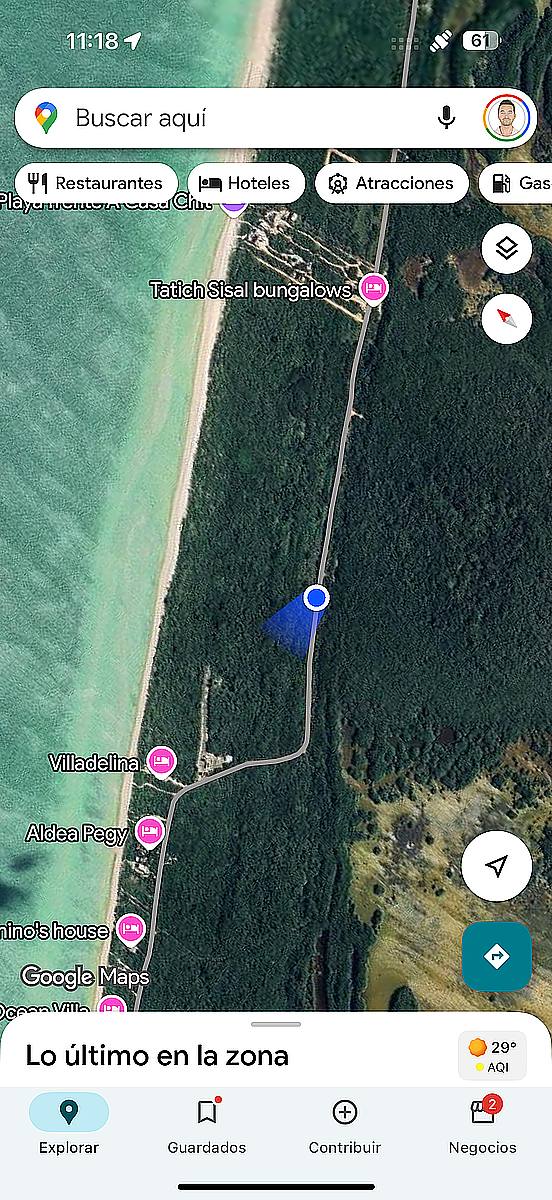
Task: Open the account profile picture
Action: [x=506, y=118]
